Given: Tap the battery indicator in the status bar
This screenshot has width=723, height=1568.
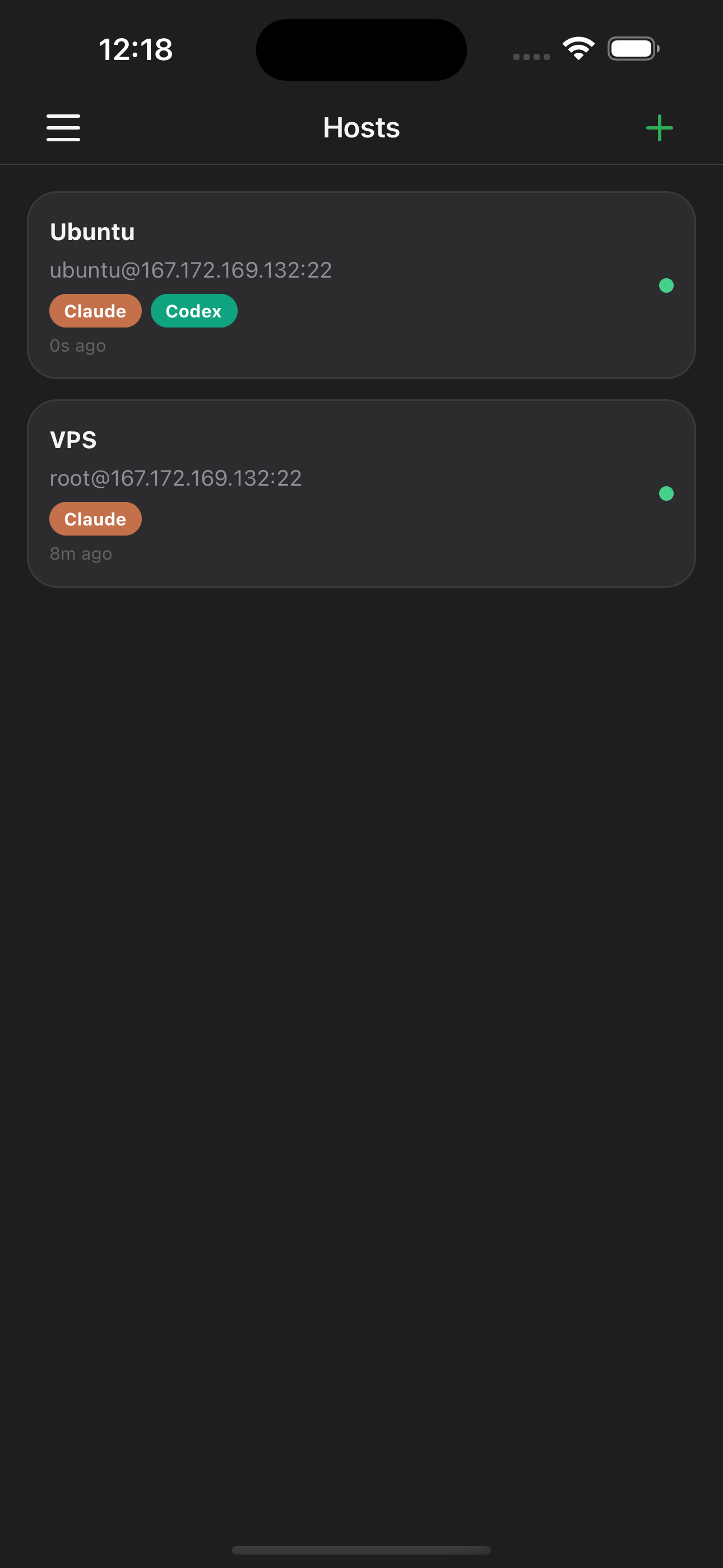Looking at the screenshot, I should 633,48.
